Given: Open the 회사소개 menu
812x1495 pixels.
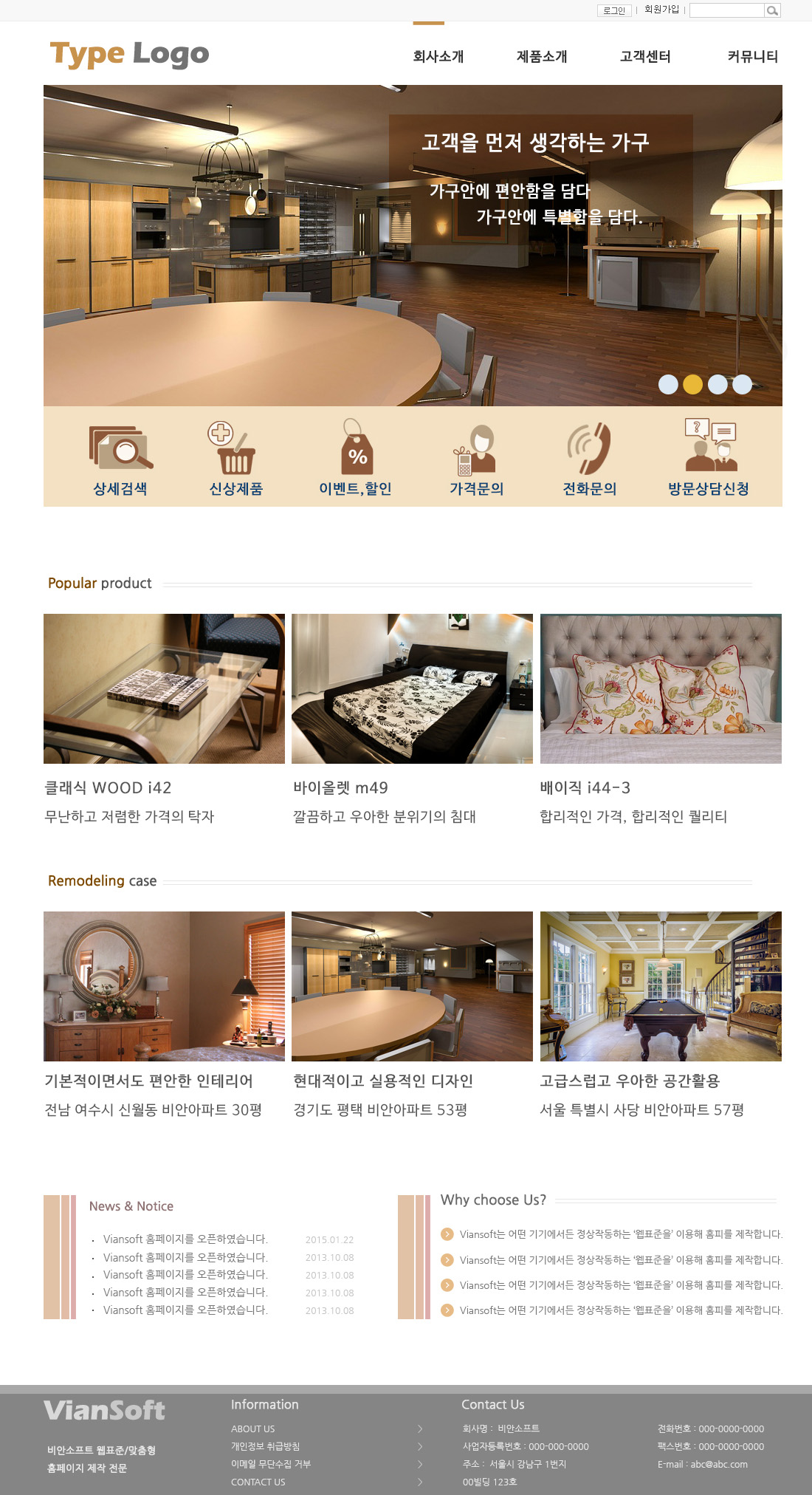Looking at the screenshot, I should coord(438,56).
